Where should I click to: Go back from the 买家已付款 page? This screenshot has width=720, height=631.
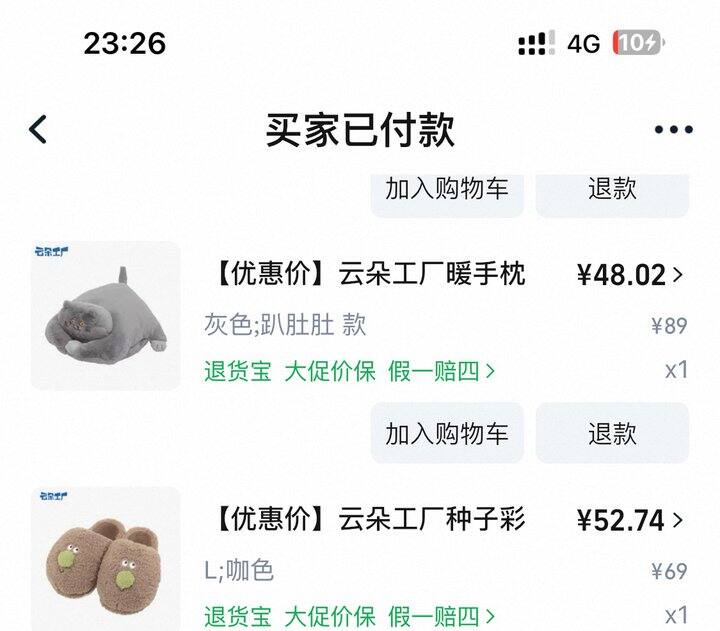click(39, 129)
